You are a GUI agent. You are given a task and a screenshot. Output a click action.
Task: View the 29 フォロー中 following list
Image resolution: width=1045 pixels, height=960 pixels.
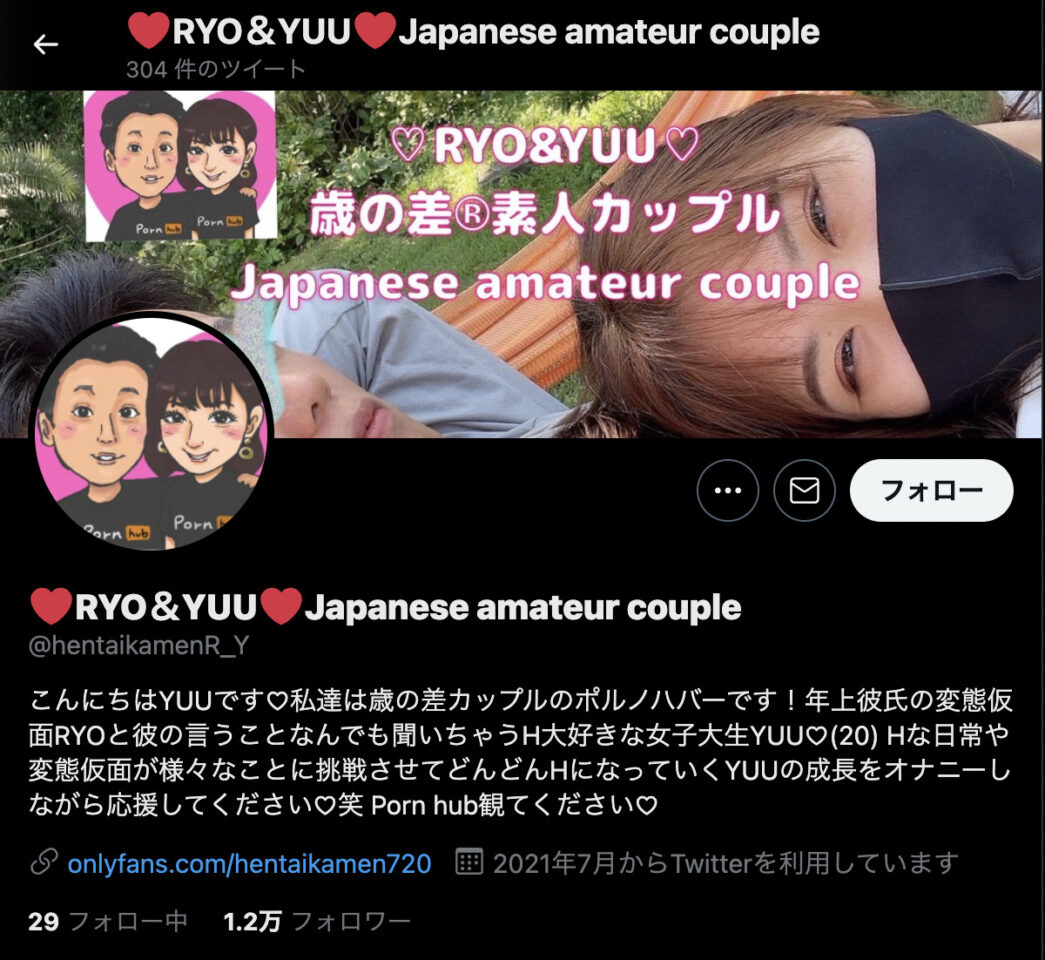point(107,921)
